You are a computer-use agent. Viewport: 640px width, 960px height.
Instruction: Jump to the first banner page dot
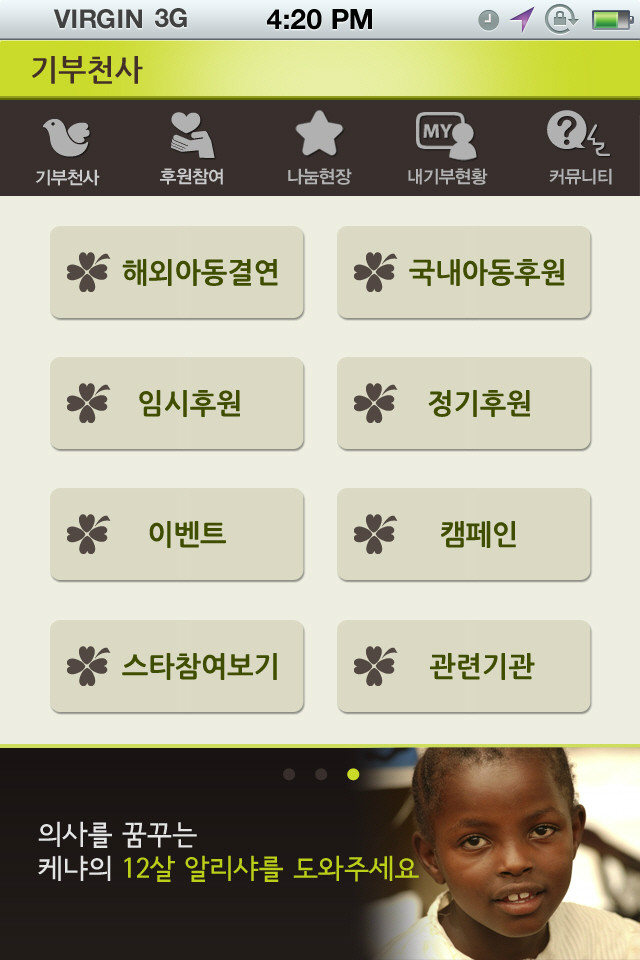289,774
